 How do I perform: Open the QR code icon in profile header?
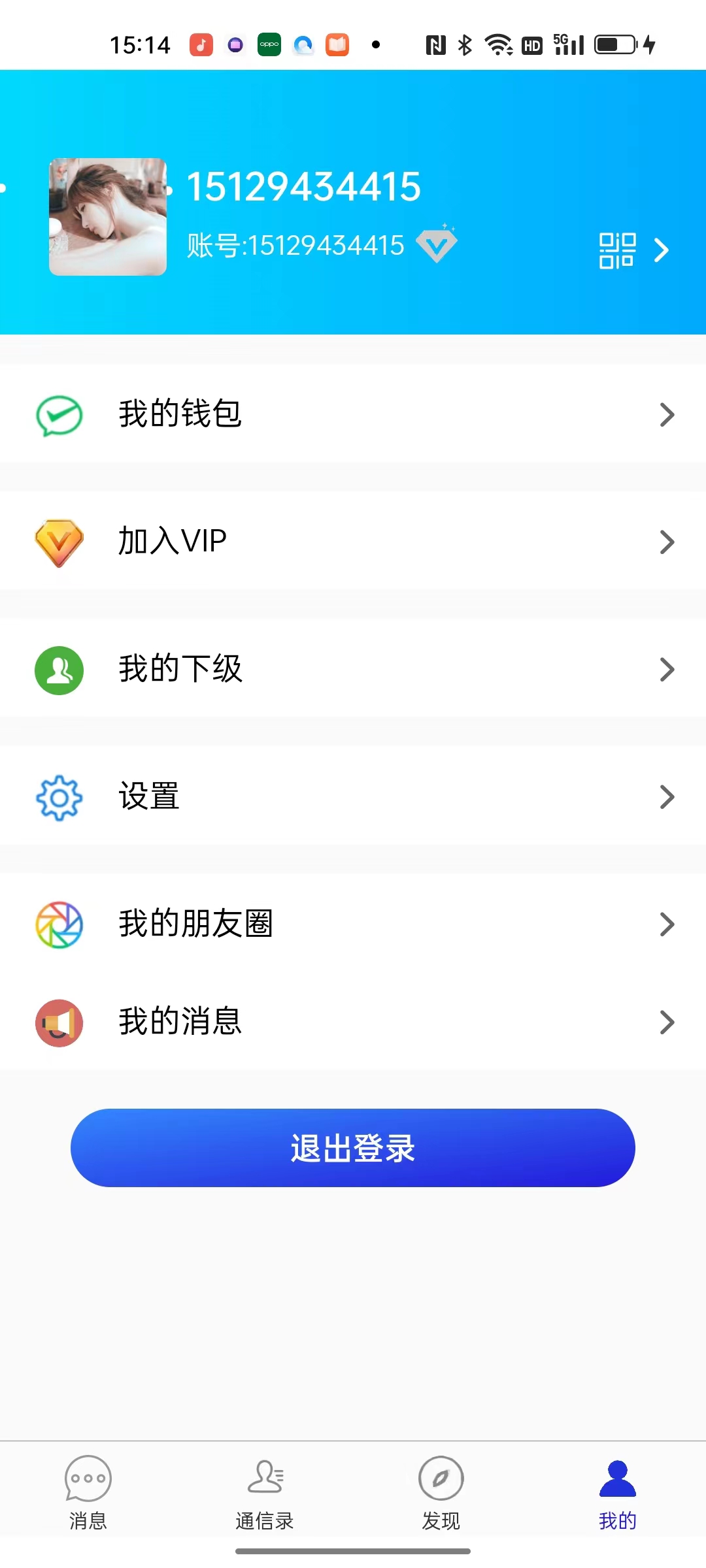[x=616, y=250]
